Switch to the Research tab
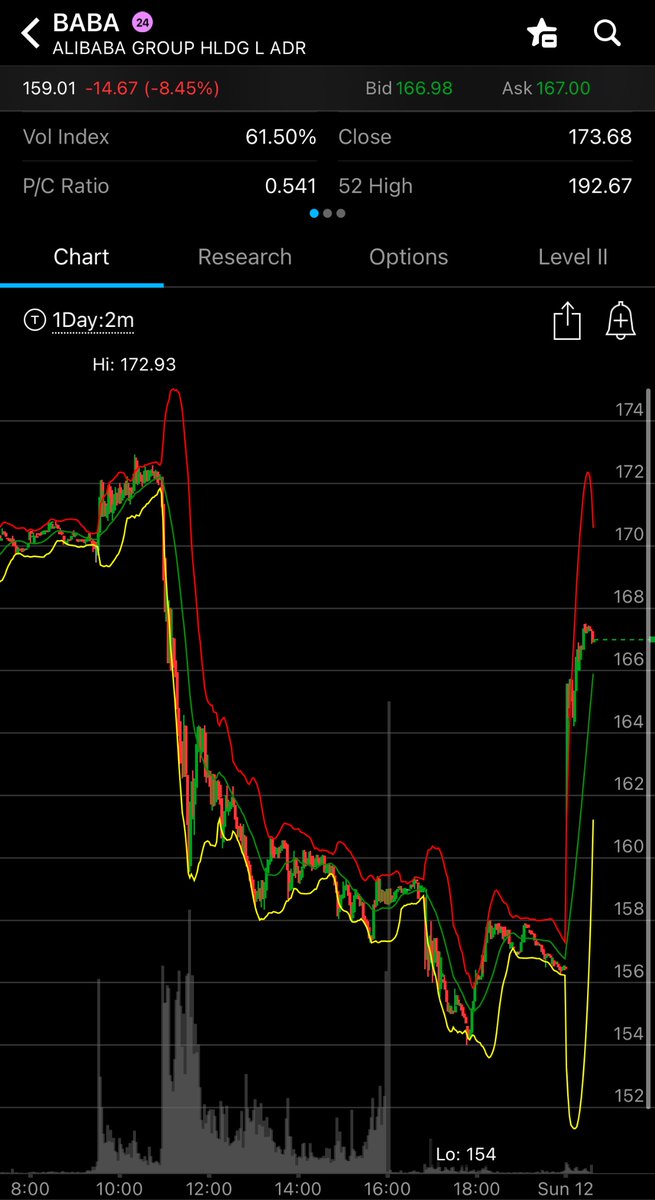The width and height of the screenshot is (655, 1200). click(x=245, y=257)
